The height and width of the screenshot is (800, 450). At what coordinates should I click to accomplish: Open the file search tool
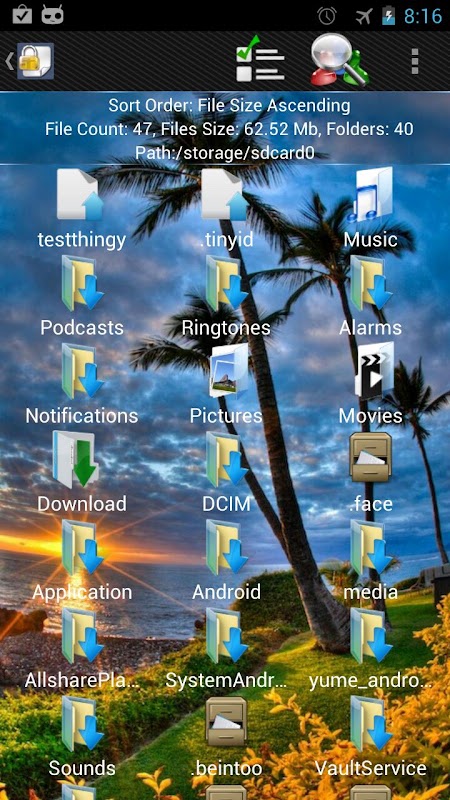(x=339, y=60)
